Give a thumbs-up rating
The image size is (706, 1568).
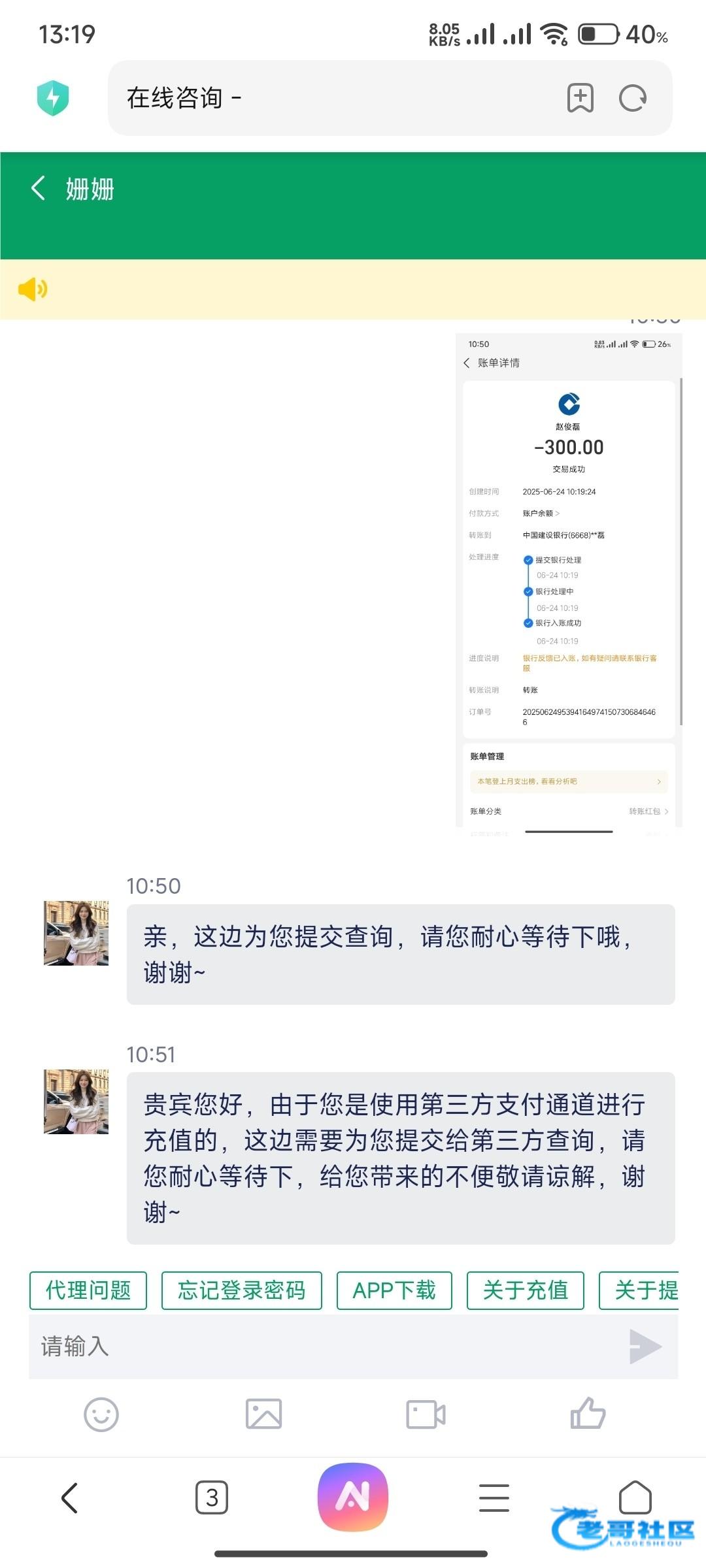click(588, 1414)
